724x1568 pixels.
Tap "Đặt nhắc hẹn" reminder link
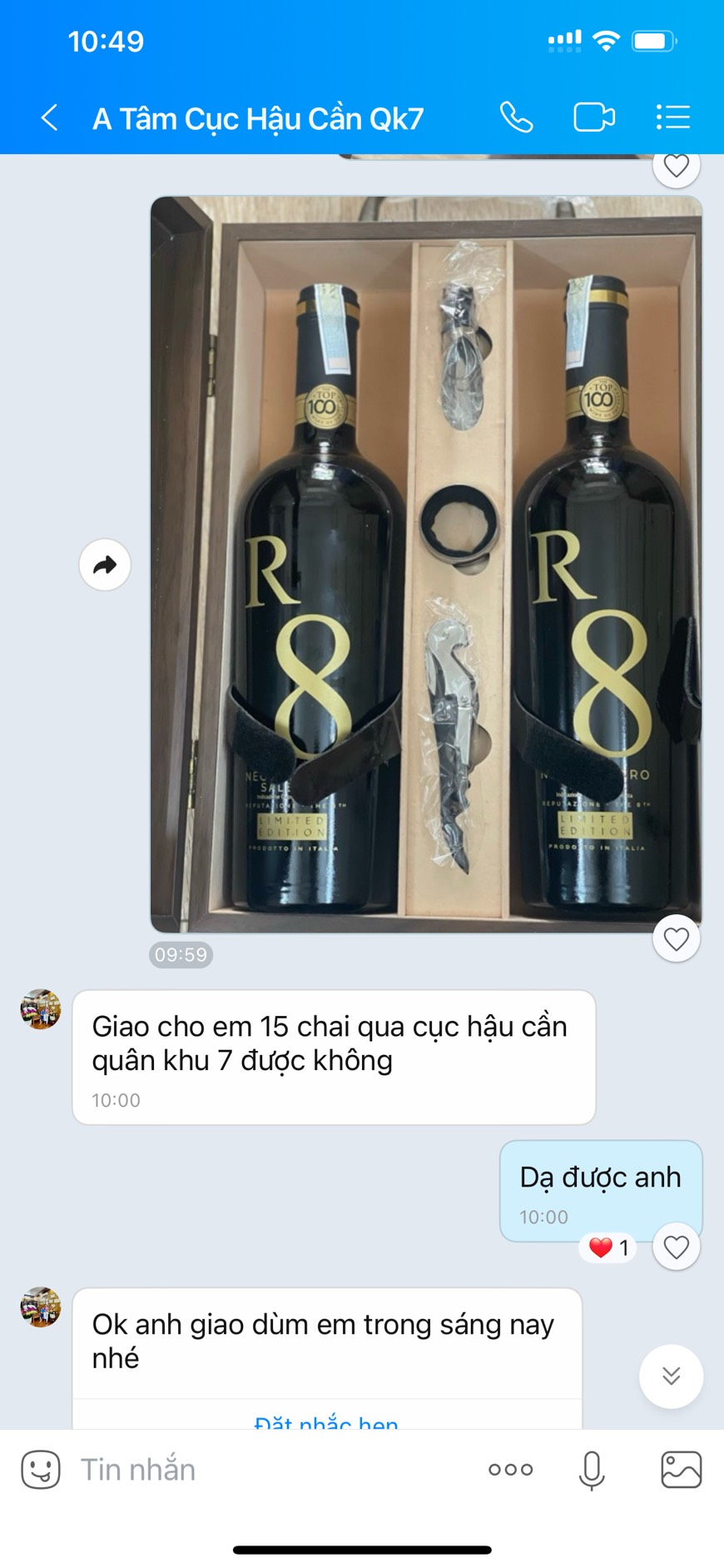click(x=326, y=1421)
